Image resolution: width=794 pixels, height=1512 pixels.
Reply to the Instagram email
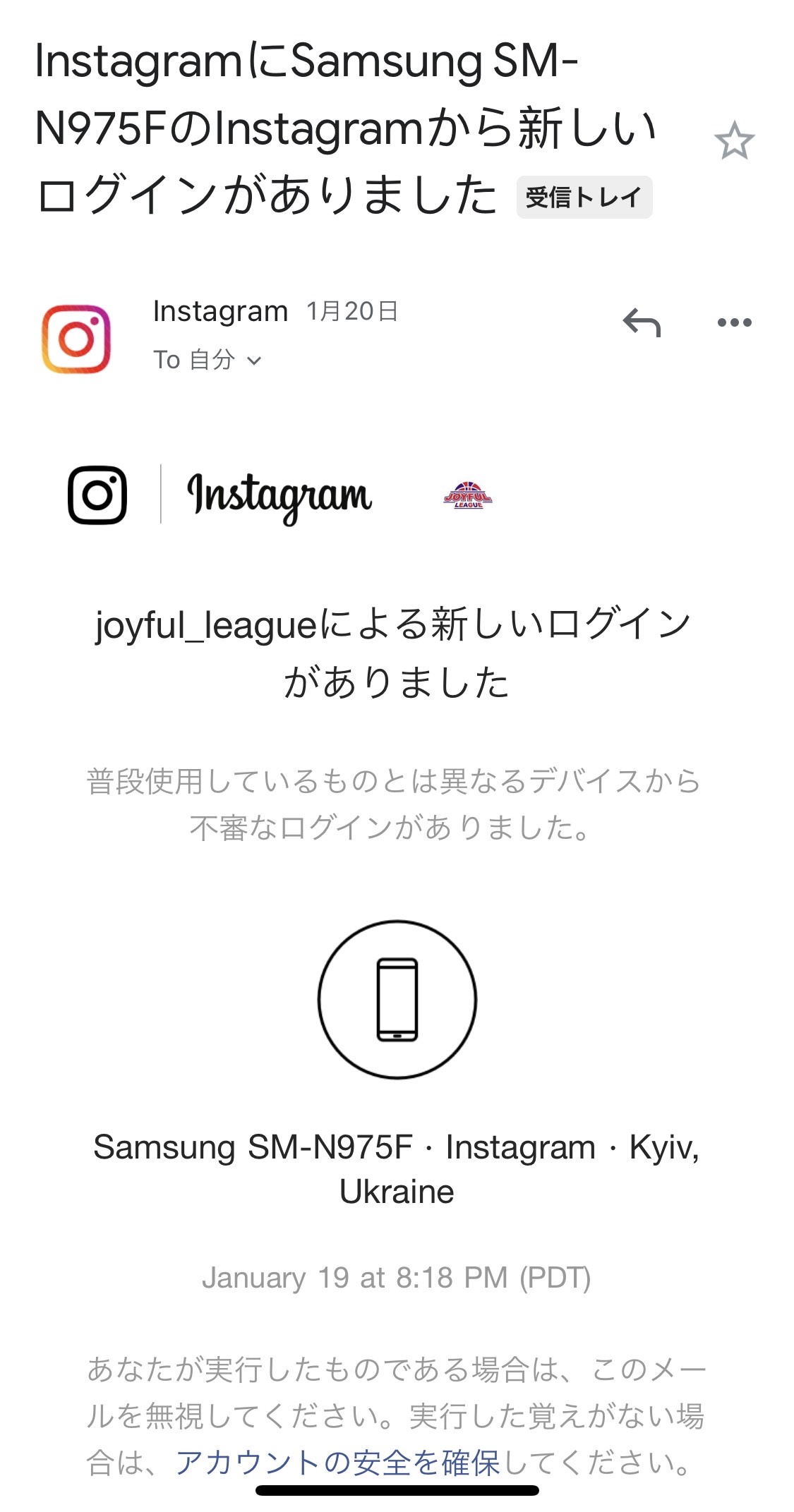point(642,323)
